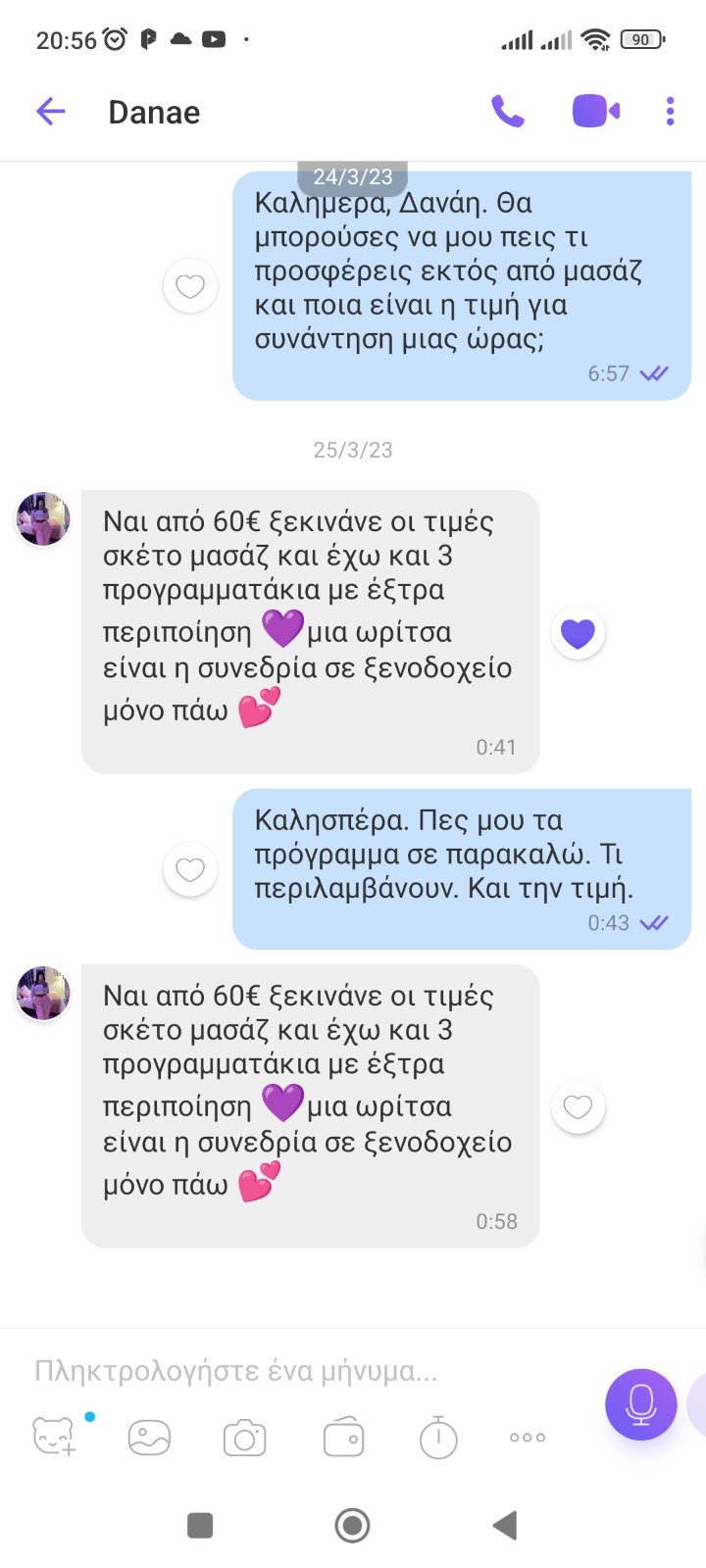Open the sticker and emoji picker

click(x=54, y=1438)
